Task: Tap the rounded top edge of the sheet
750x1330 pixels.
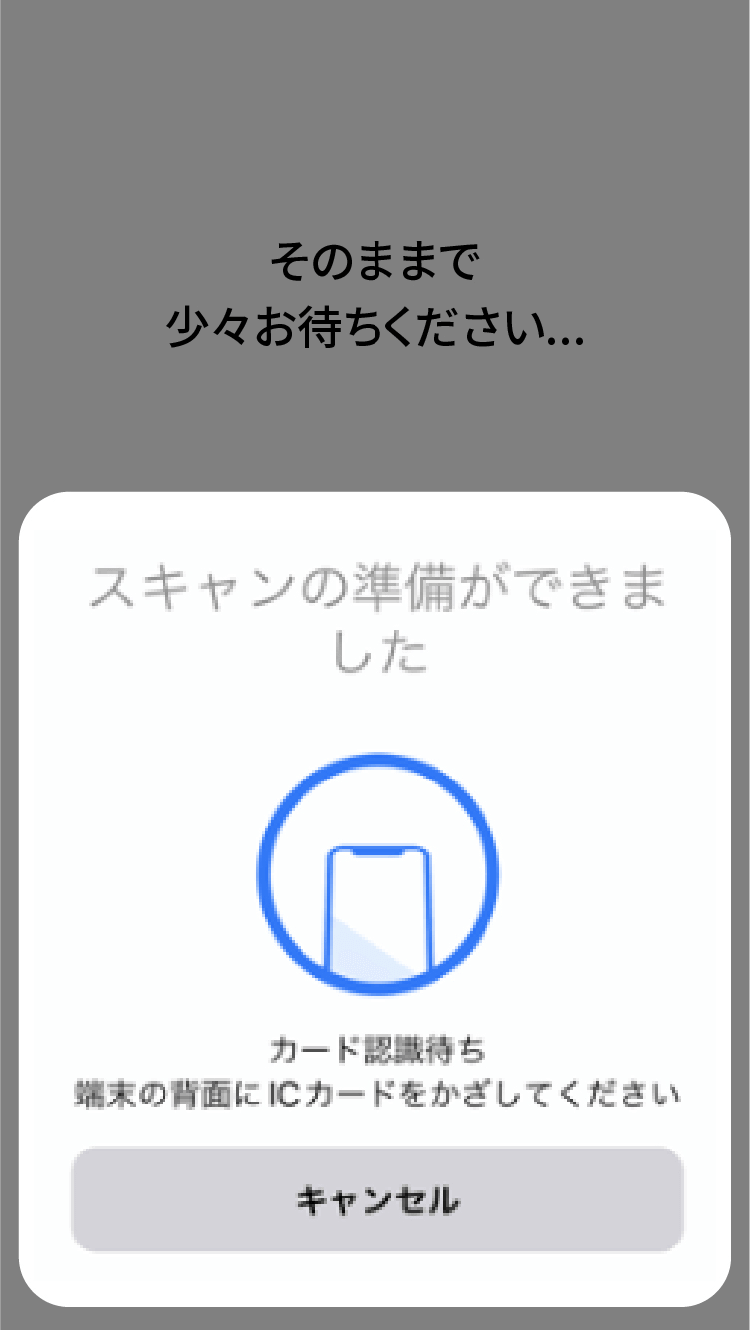Action: 375,500
